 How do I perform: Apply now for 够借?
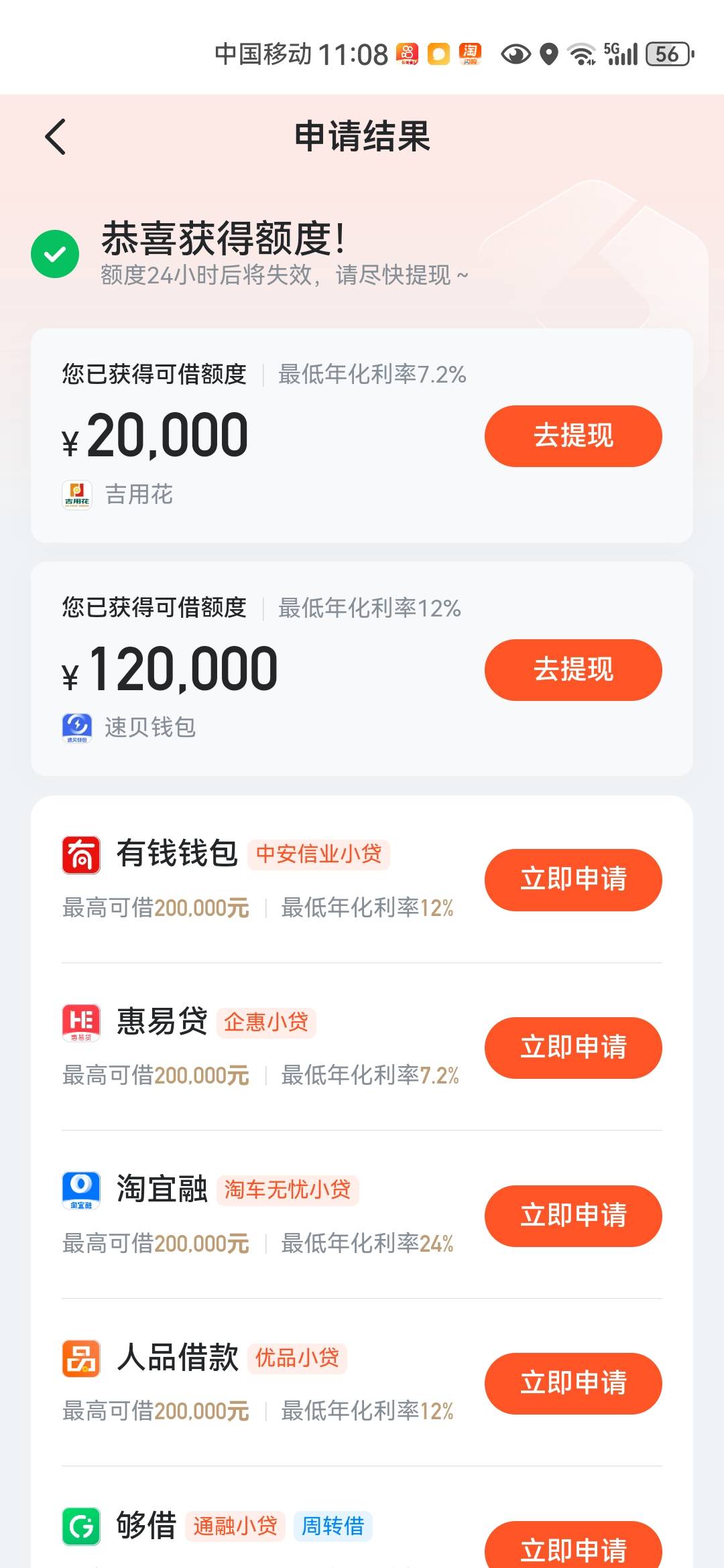573,1547
